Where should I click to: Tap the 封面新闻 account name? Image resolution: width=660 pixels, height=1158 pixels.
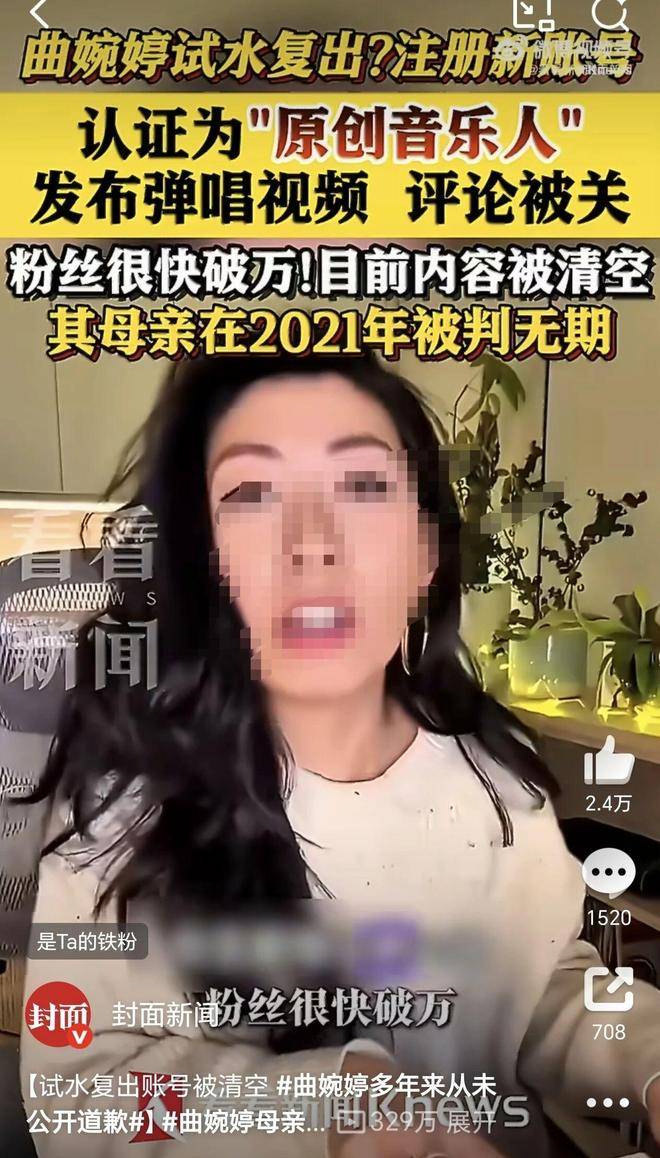click(163, 1015)
